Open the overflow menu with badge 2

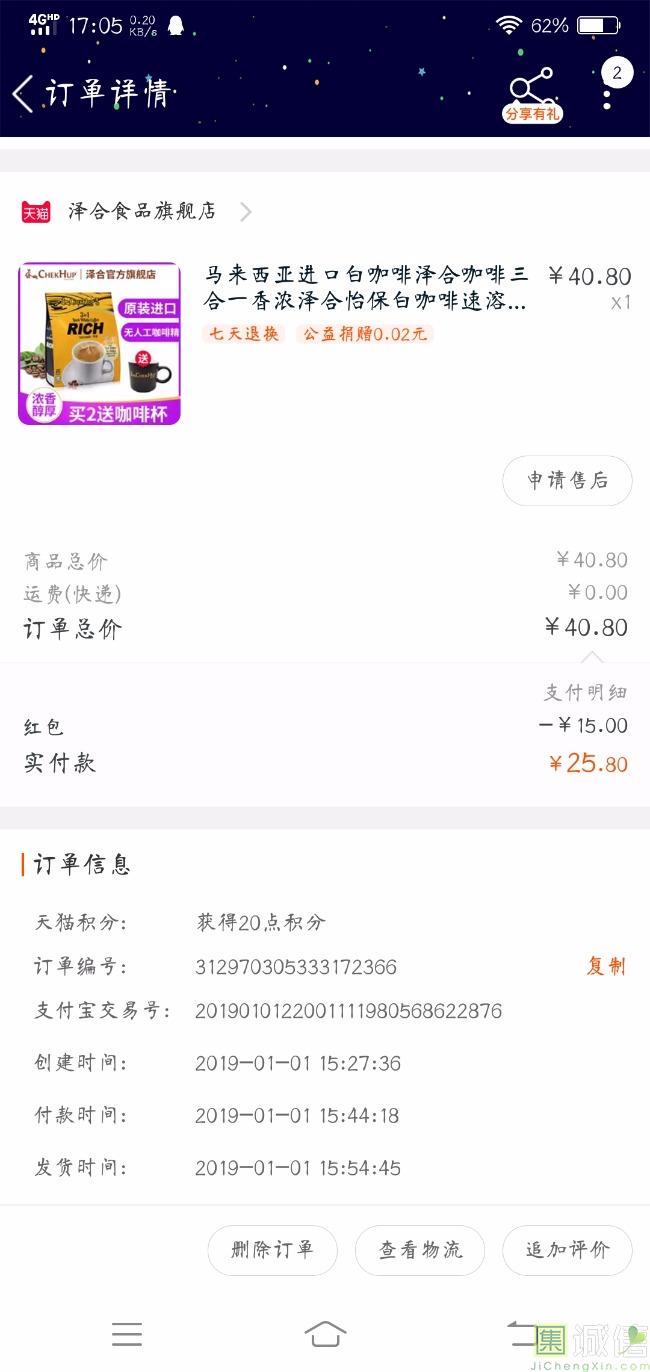point(608,92)
